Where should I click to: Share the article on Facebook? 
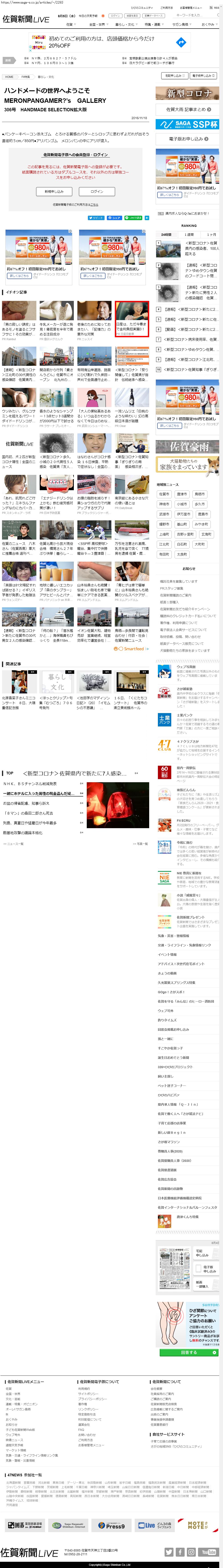[x=115, y=217]
